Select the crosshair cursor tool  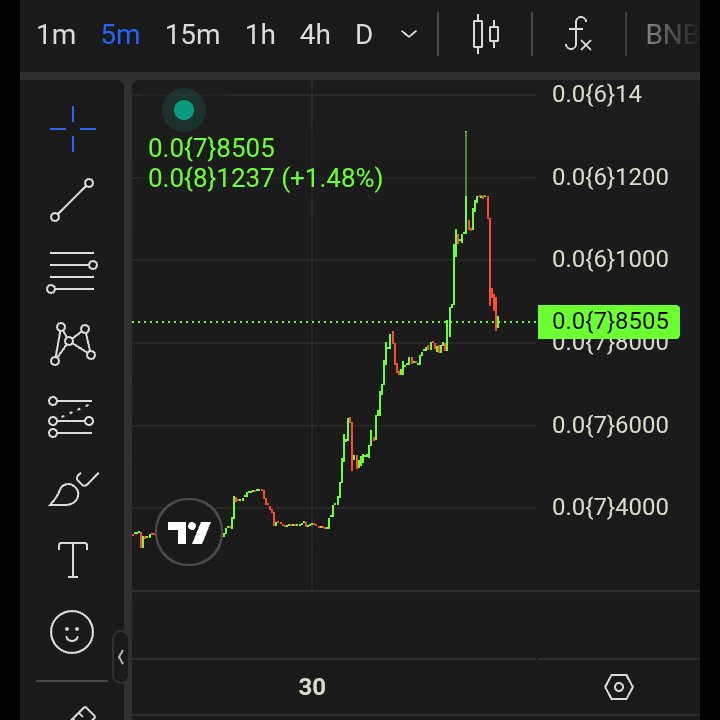73,129
